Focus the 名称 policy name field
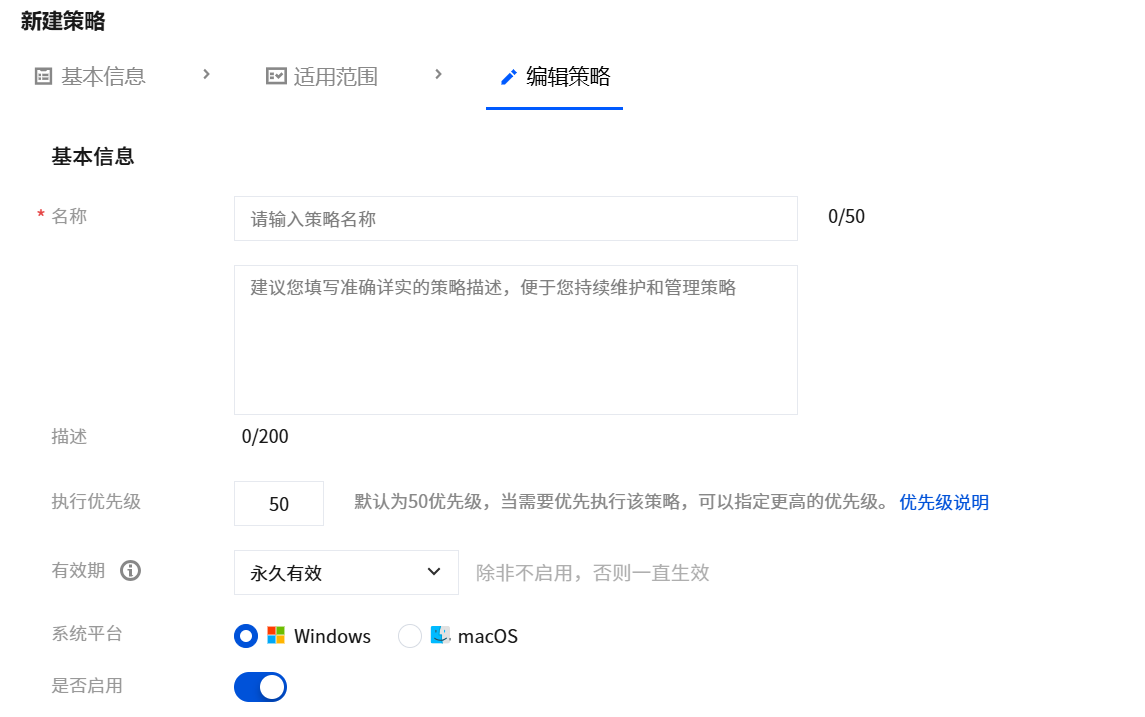Screen dimensions: 1145x717 pos(515,219)
